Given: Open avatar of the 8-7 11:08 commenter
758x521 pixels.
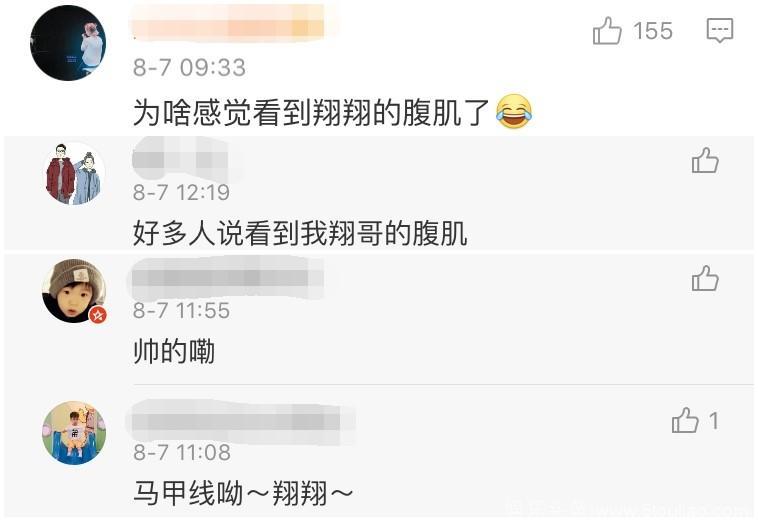Looking at the screenshot, I should pos(74,433).
